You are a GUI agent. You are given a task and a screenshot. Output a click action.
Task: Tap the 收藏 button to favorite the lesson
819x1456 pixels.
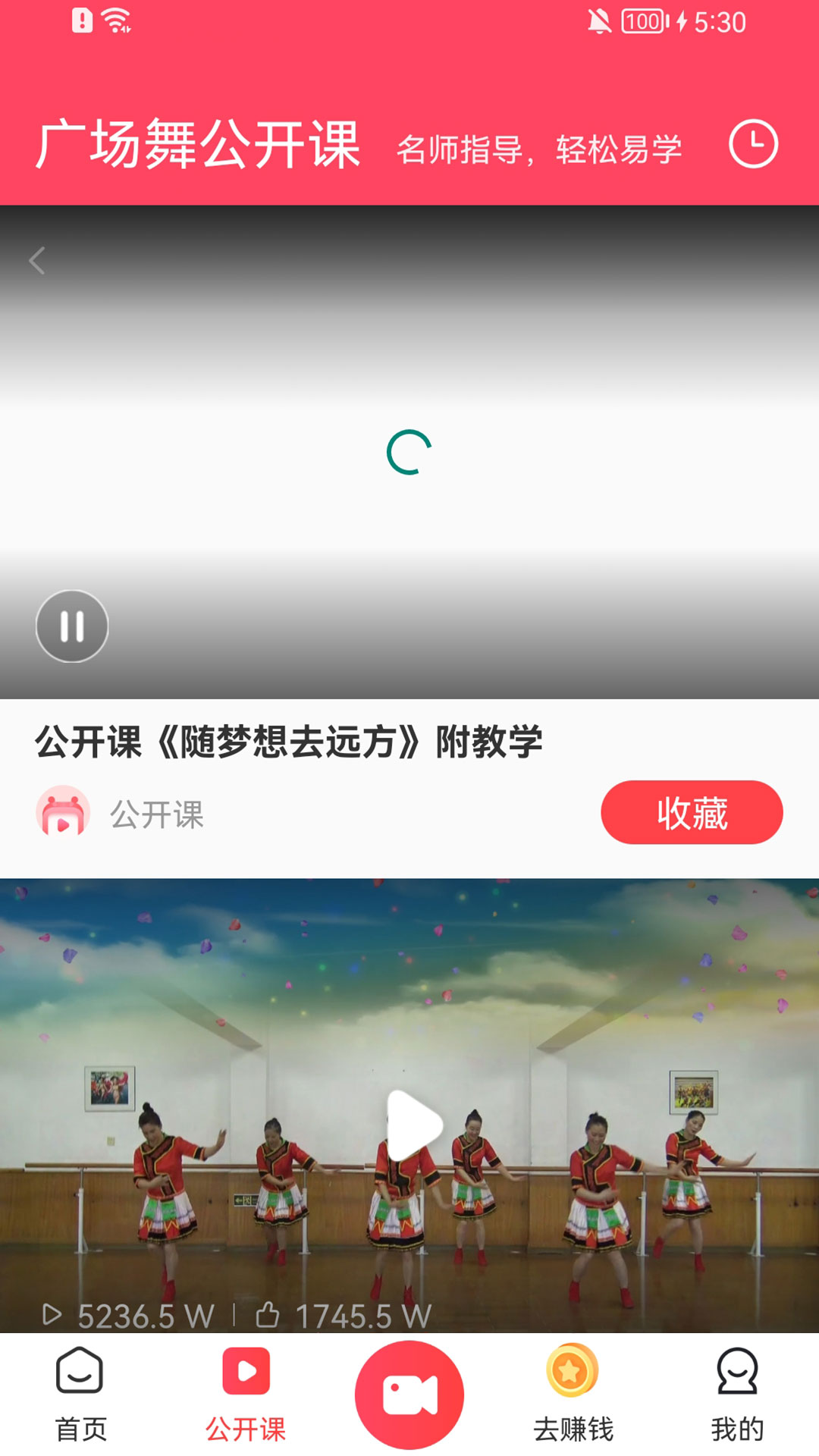click(692, 813)
